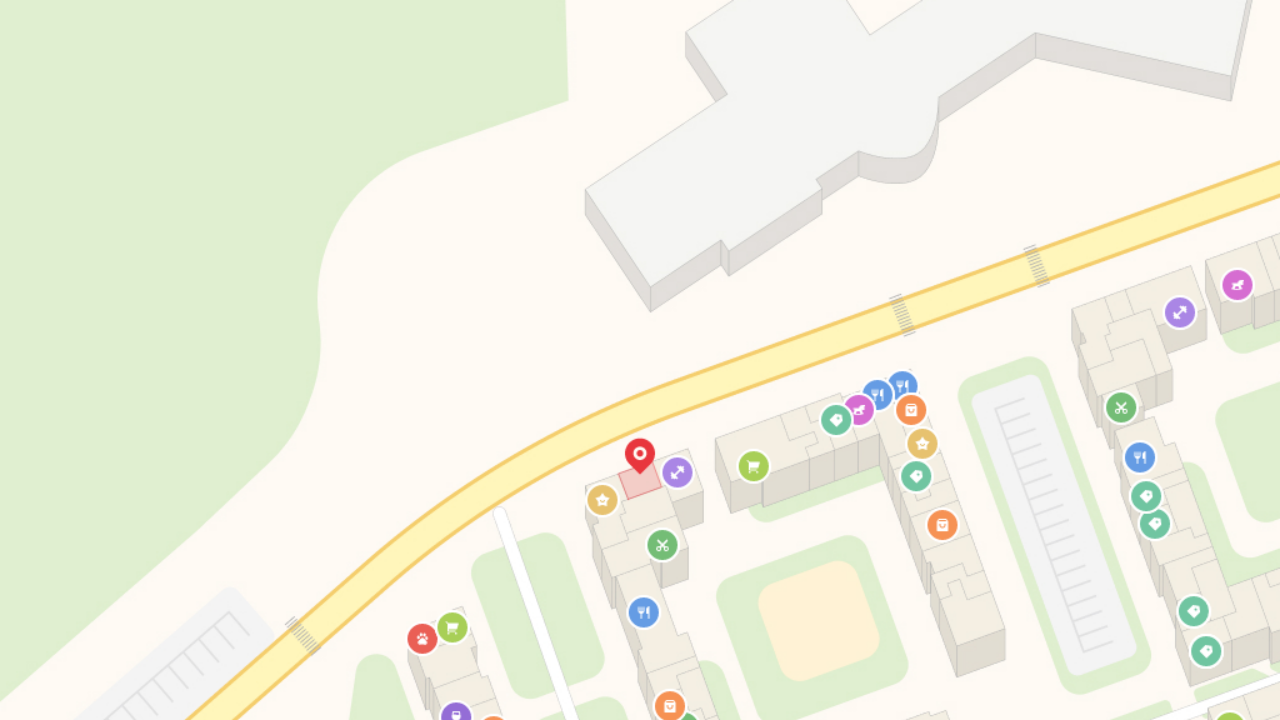This screenshot has height=720, width=1280.
Task: Open the red paw-print pet marker
Action: click(423, 638)
